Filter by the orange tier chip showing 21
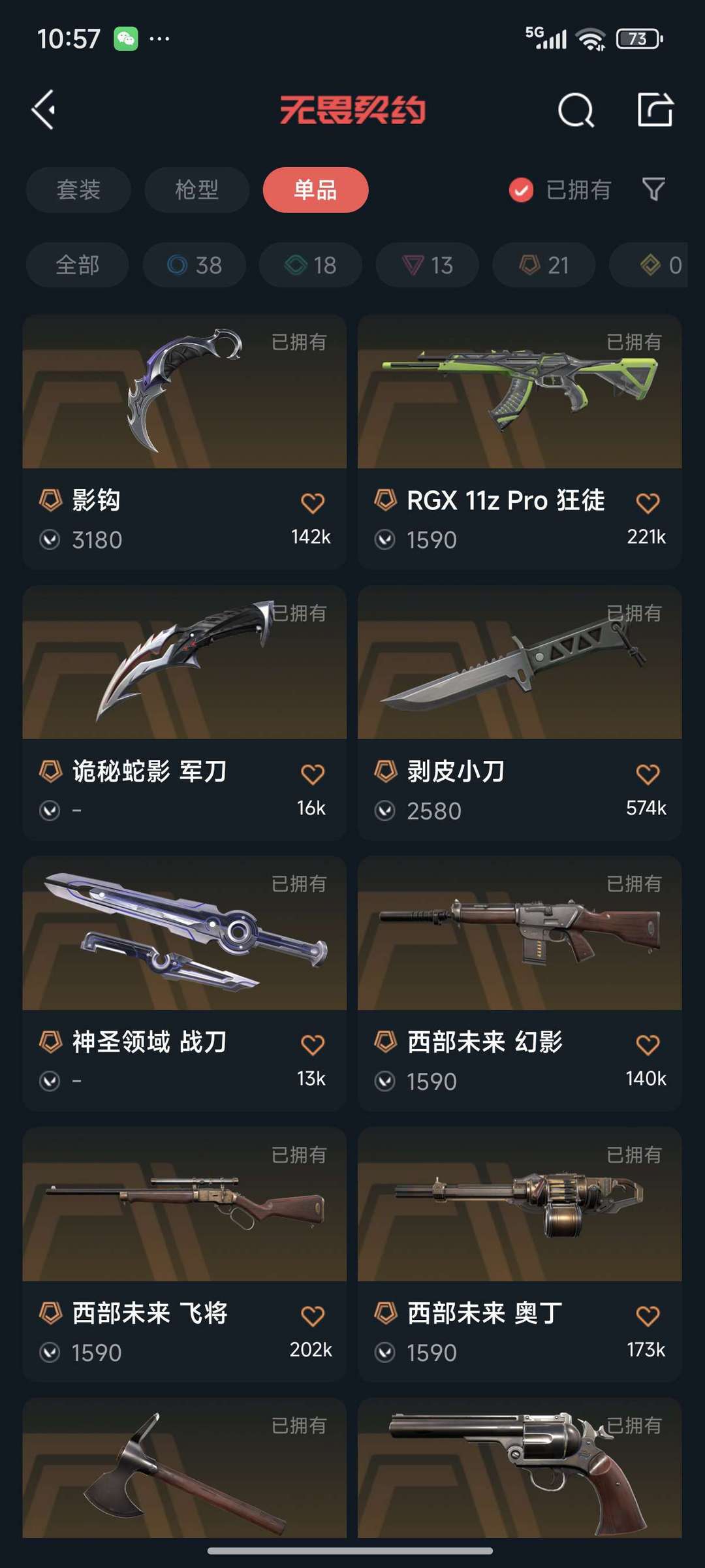Viewport: 705px width, 1568px height. (544, 265)
